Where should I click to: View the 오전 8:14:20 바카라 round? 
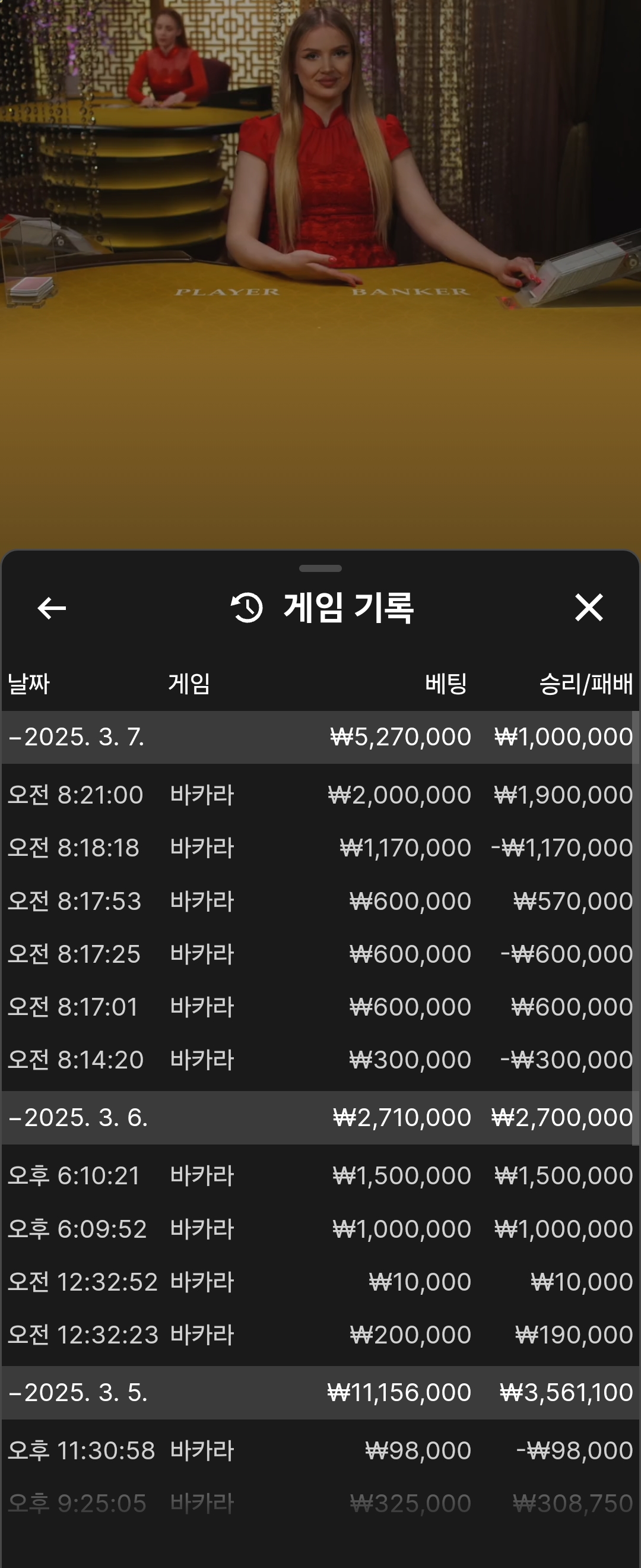320,1059
